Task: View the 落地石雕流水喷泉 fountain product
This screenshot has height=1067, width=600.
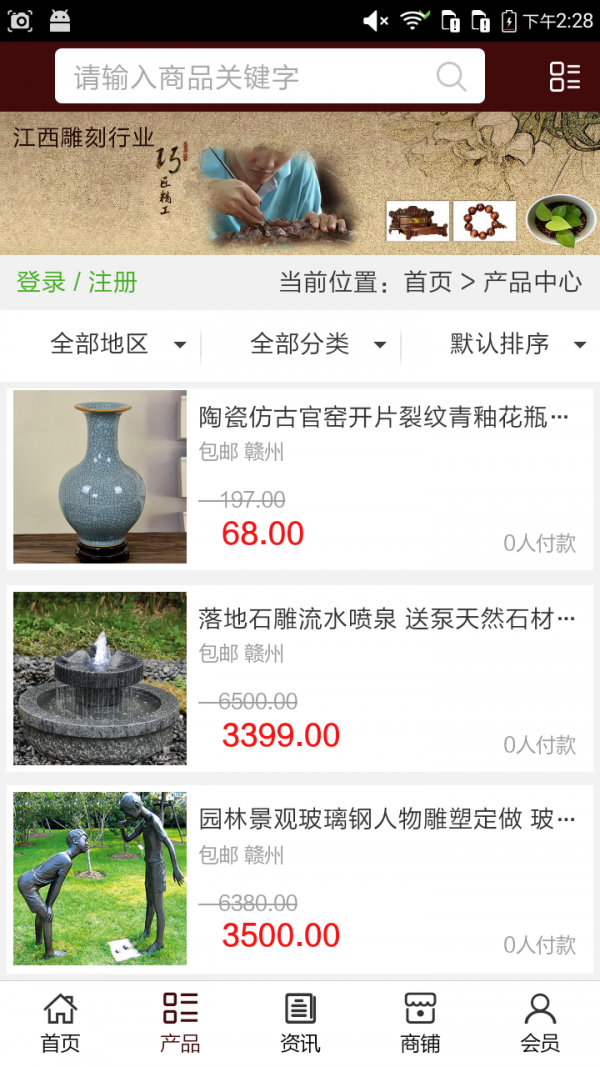Action: (x=300, y=679)
